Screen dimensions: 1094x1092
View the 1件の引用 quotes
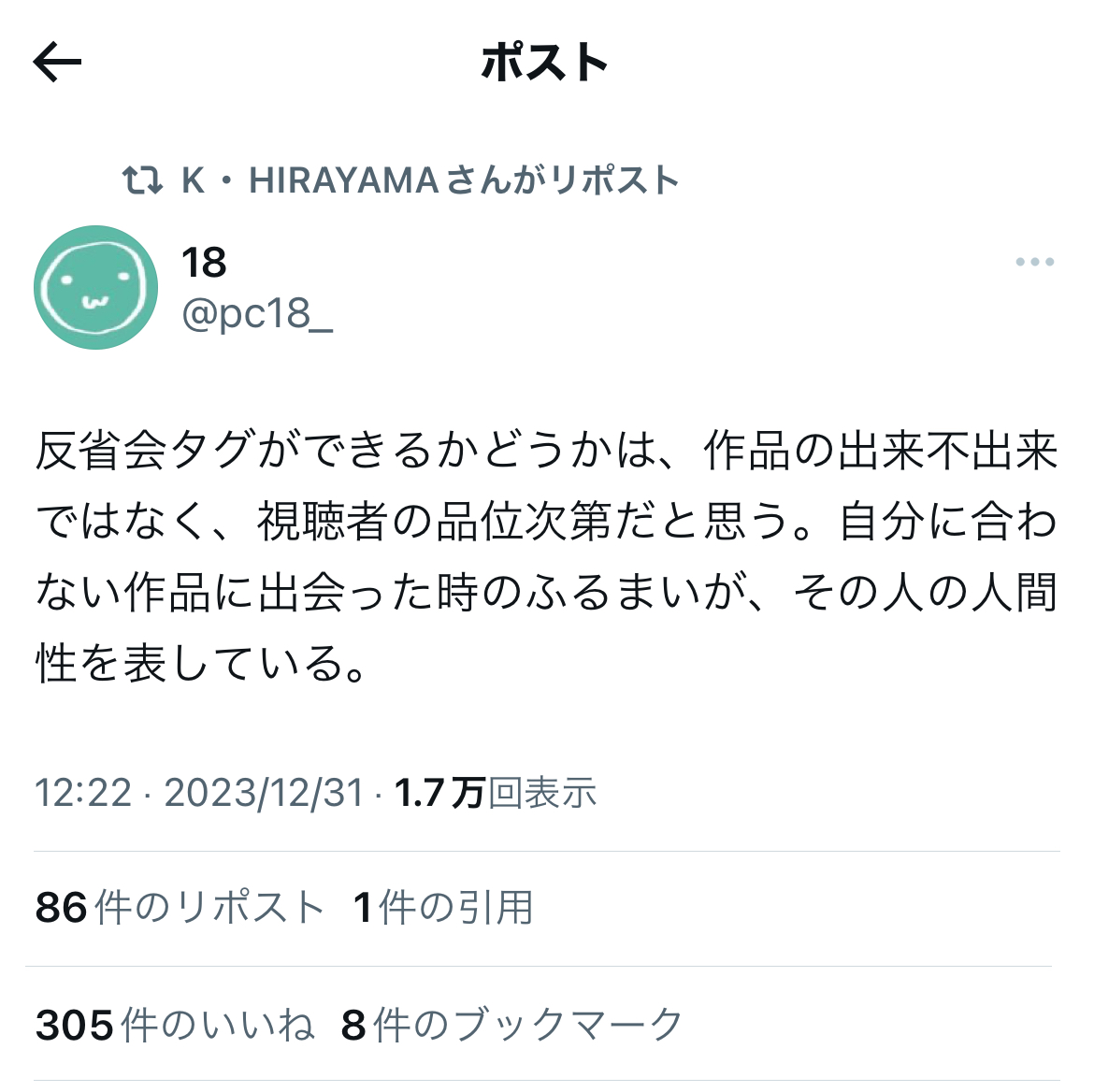point(443,907)
